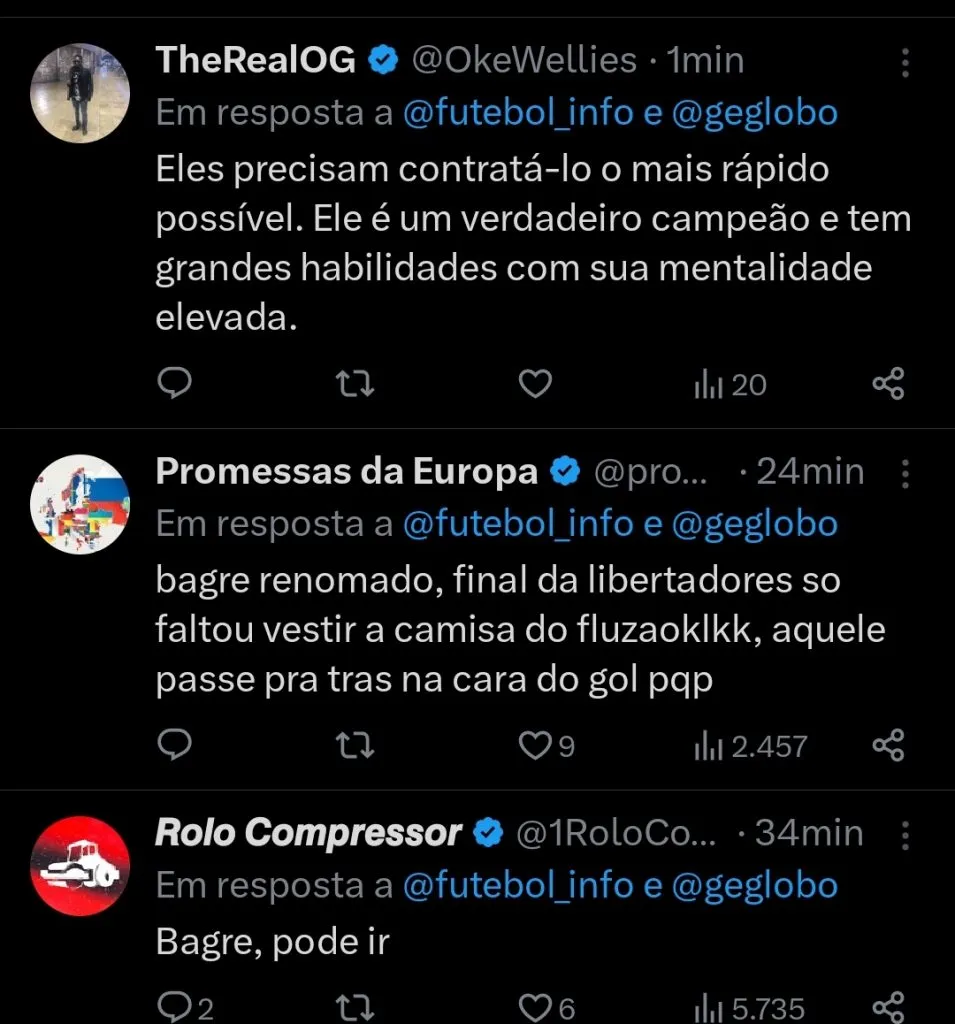Image resolution: width=955 pixels, height=1024 pixels.
Task: Open the @futebol_info profile link
Action: 520,112
